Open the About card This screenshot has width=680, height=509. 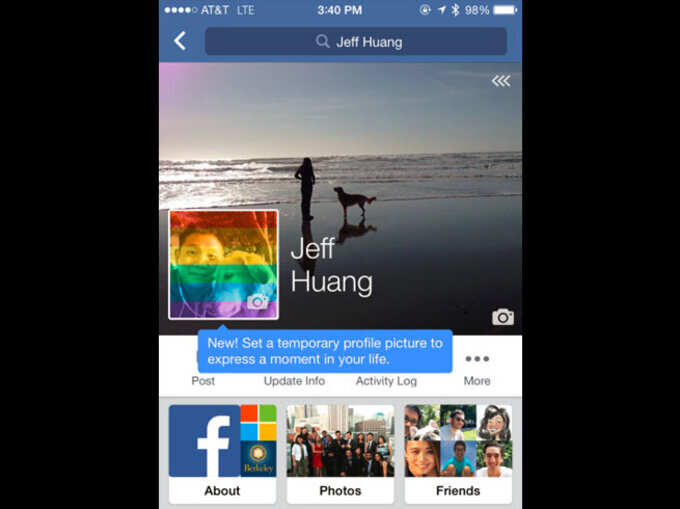(x=222, y=452)
